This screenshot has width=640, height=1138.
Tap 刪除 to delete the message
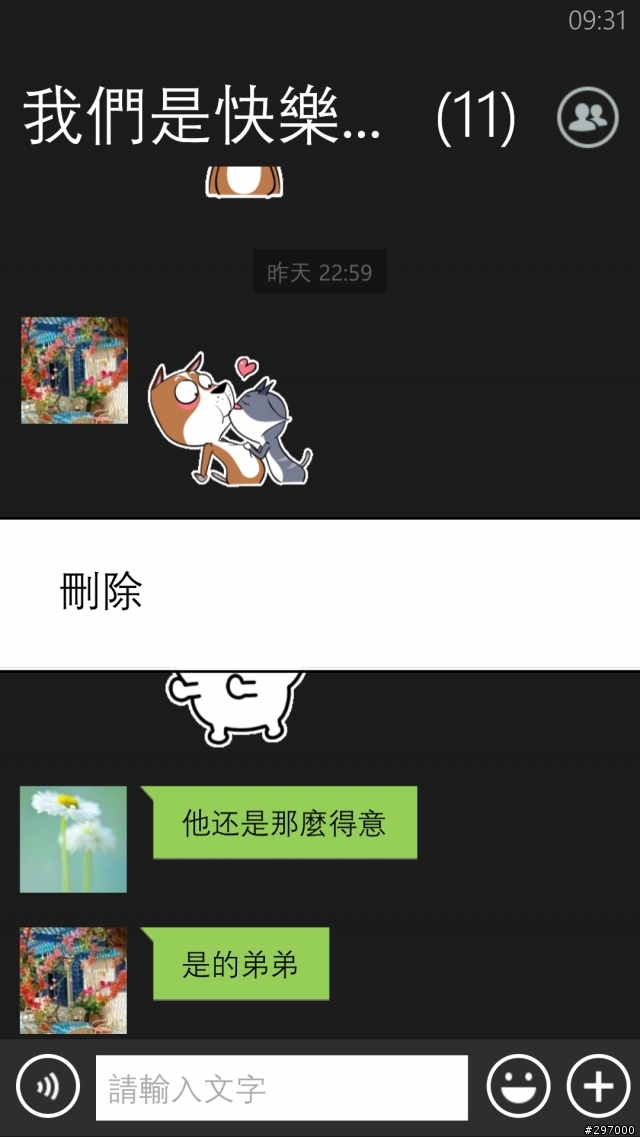pyautogui.click(x=101, y=593)
